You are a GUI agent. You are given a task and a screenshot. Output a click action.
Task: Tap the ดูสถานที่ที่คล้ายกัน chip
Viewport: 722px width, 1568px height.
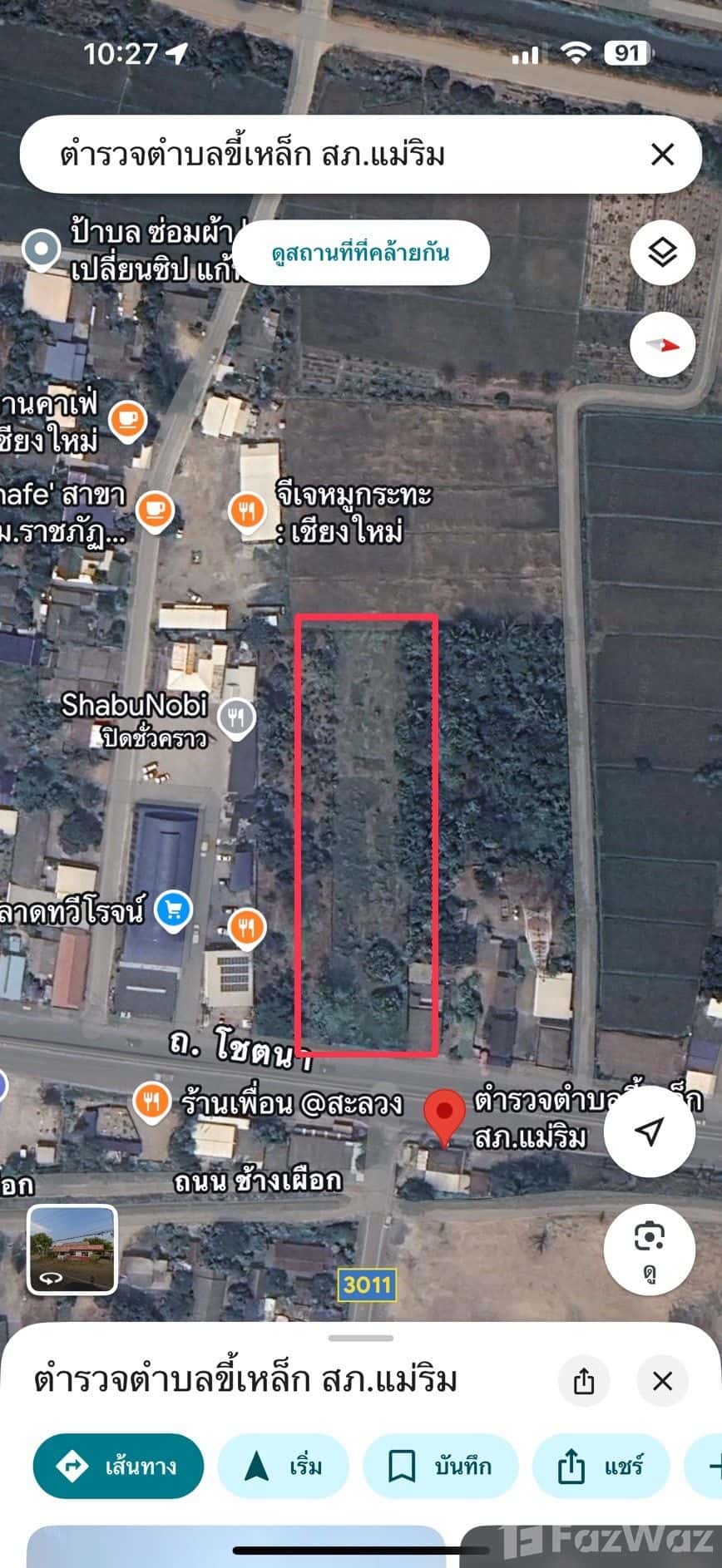coord(360,253)
